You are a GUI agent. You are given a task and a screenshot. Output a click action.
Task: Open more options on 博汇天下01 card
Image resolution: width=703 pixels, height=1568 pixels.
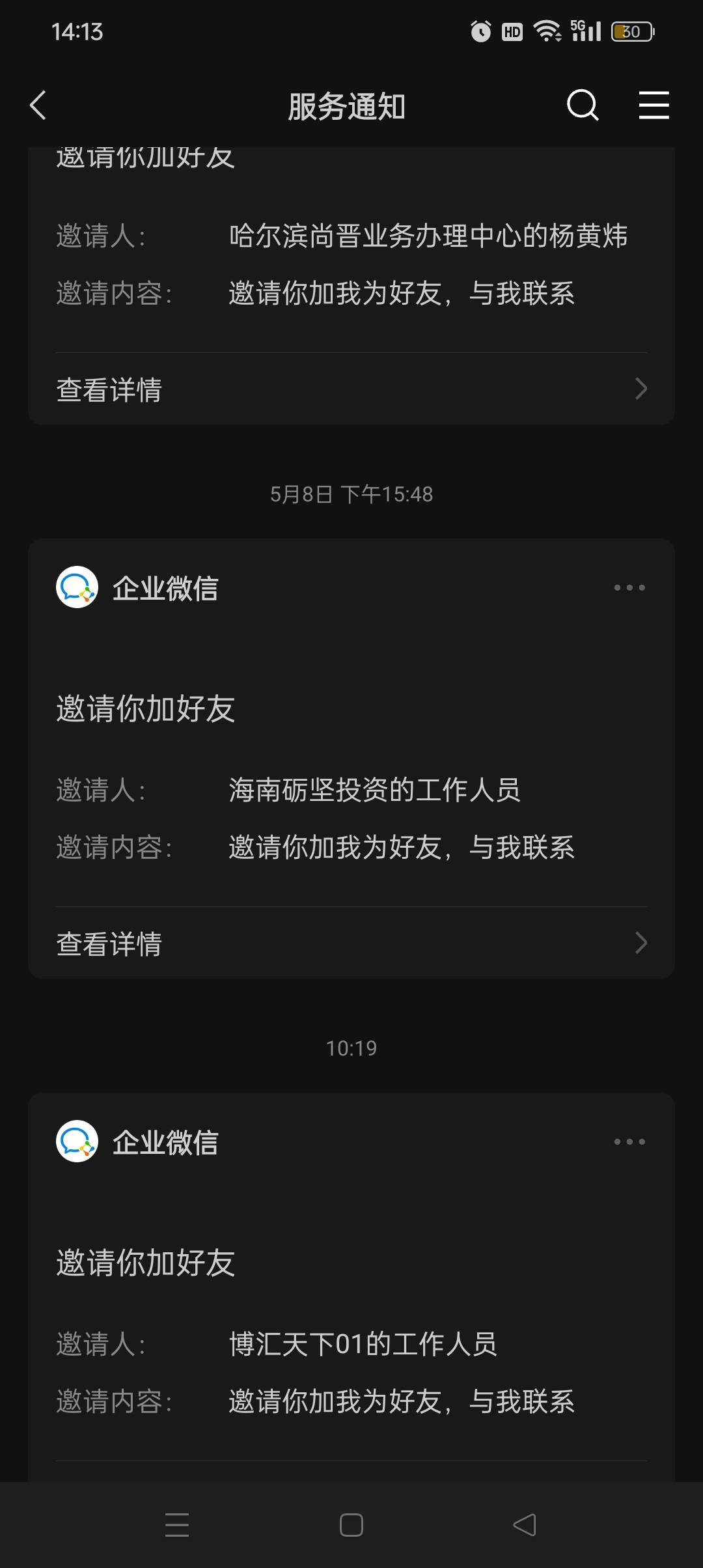coord(629,1141)
